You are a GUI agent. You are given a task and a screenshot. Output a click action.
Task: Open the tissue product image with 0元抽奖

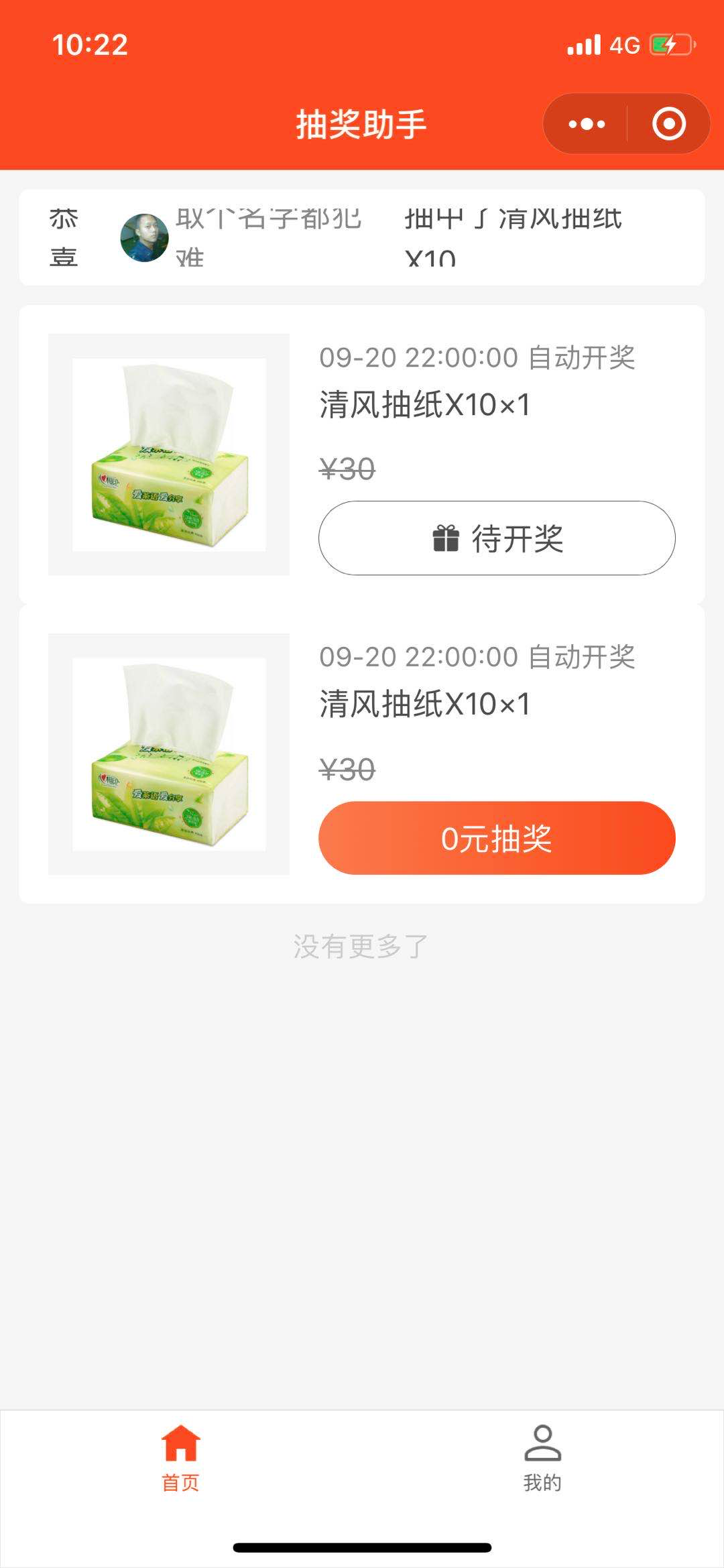169,754
